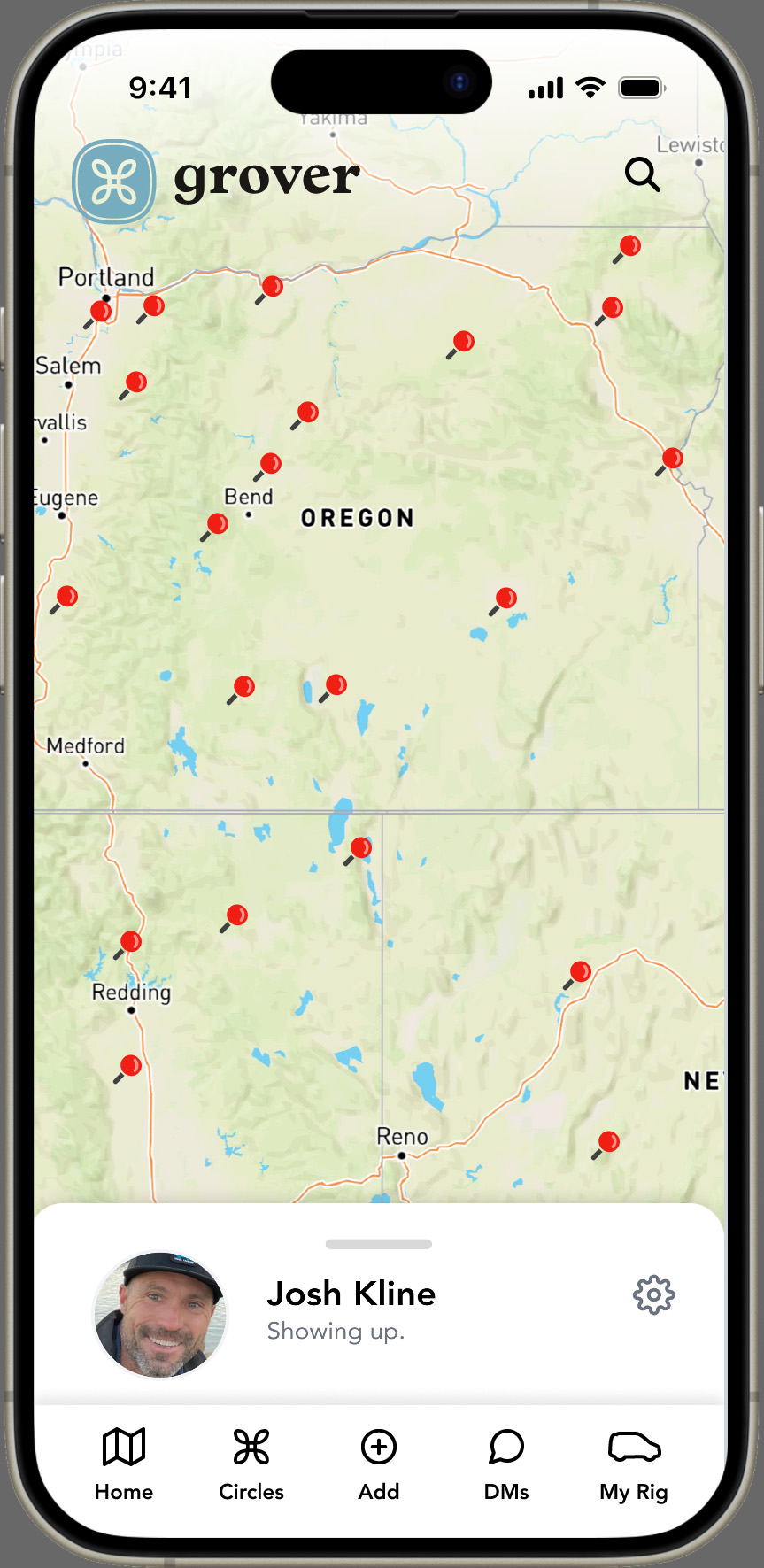Switch to the Home tab
Viewport: 764px width, 1568px height.
click(124, 1464)
